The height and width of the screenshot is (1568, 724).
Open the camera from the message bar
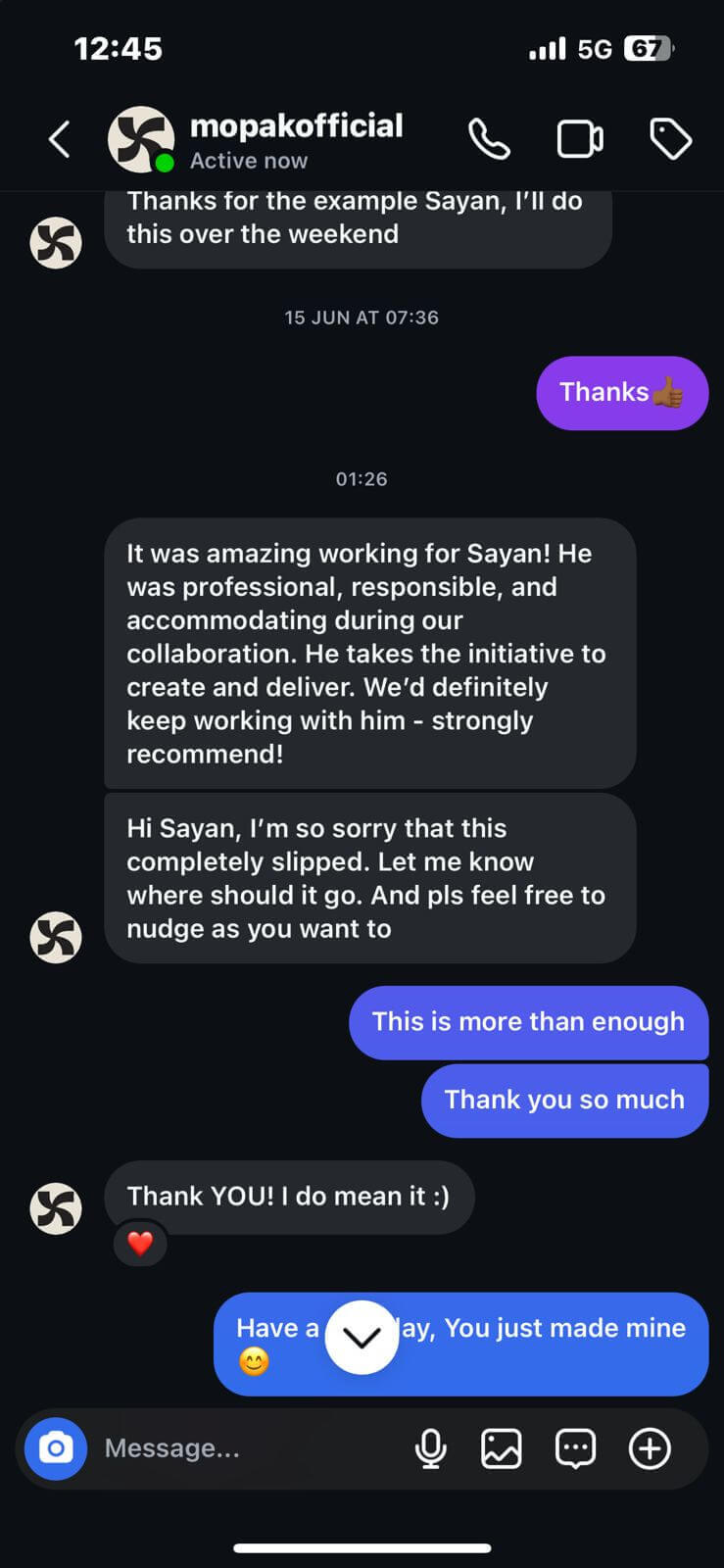point(56,1447)
